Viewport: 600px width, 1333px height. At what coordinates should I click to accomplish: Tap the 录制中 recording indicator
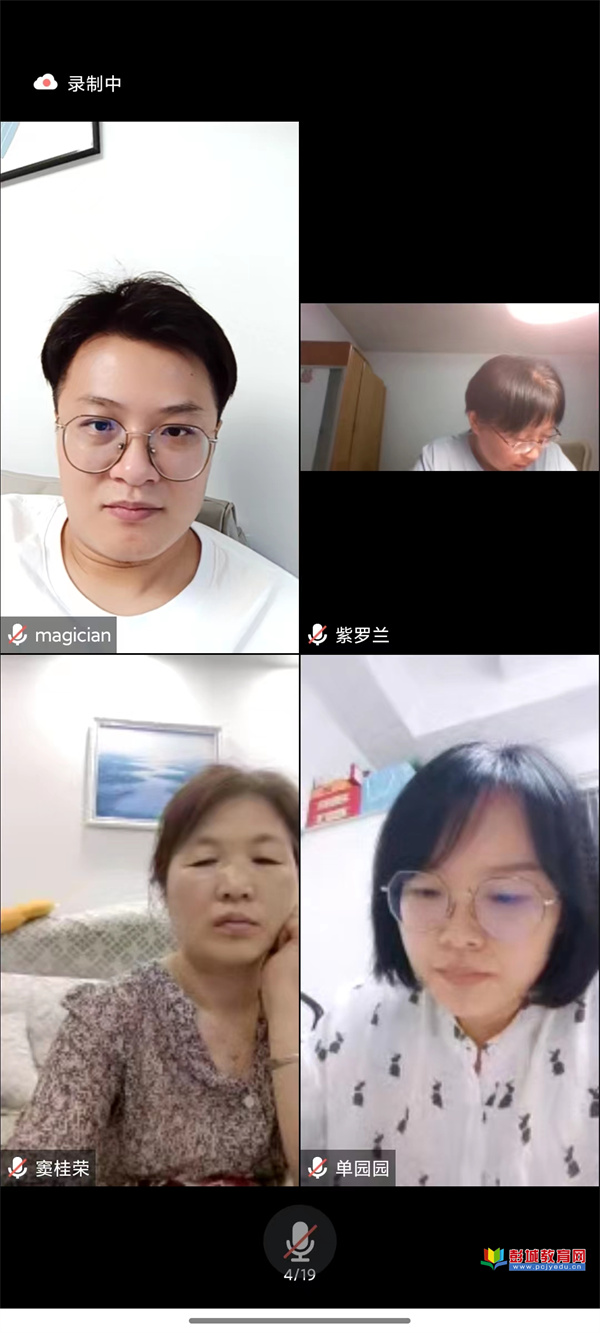tap(78, 84)
